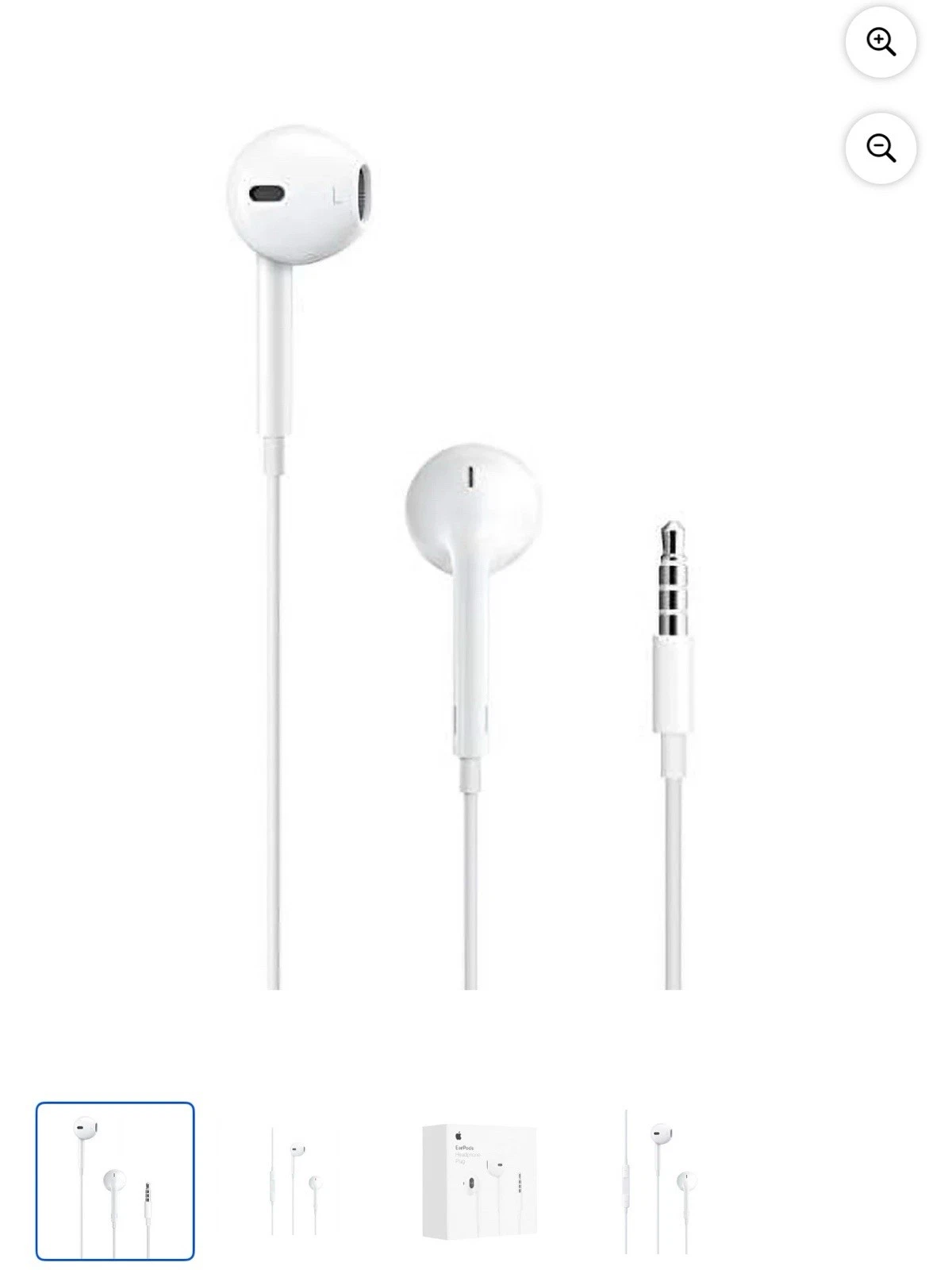The height and width of the screenshot is (1270, 952).
Task: Zoom out of the product image
Action: point(881,148)
